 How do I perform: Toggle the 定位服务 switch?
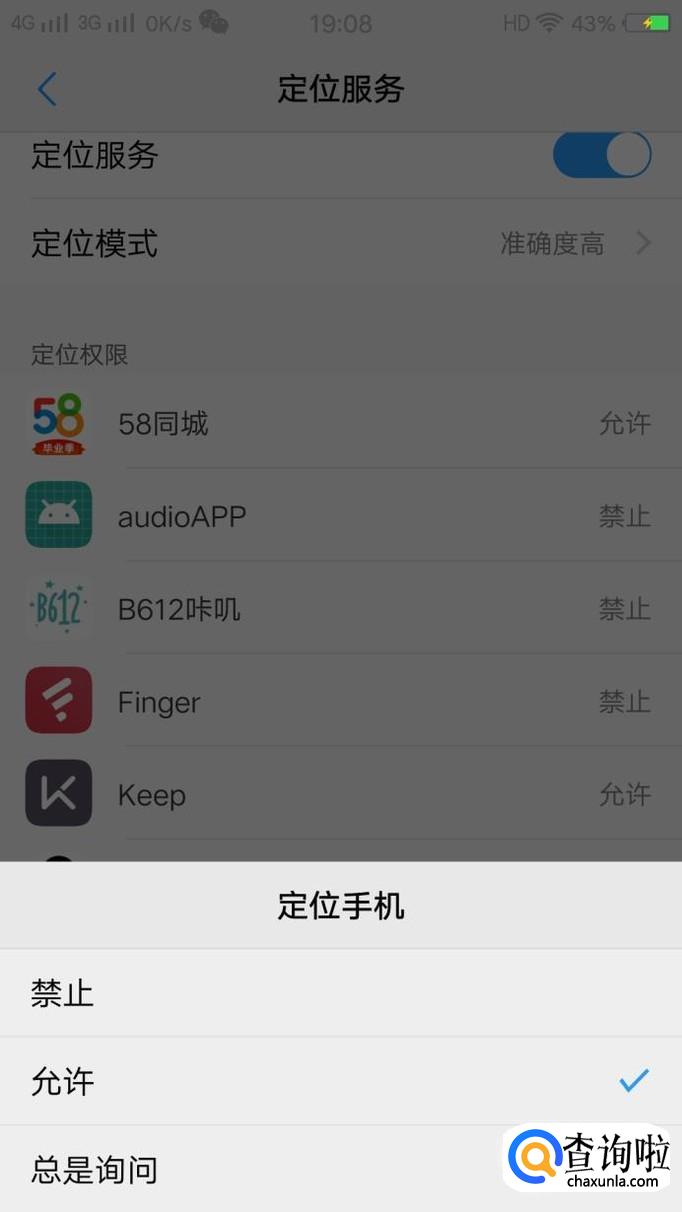click(x=601, y=156)
